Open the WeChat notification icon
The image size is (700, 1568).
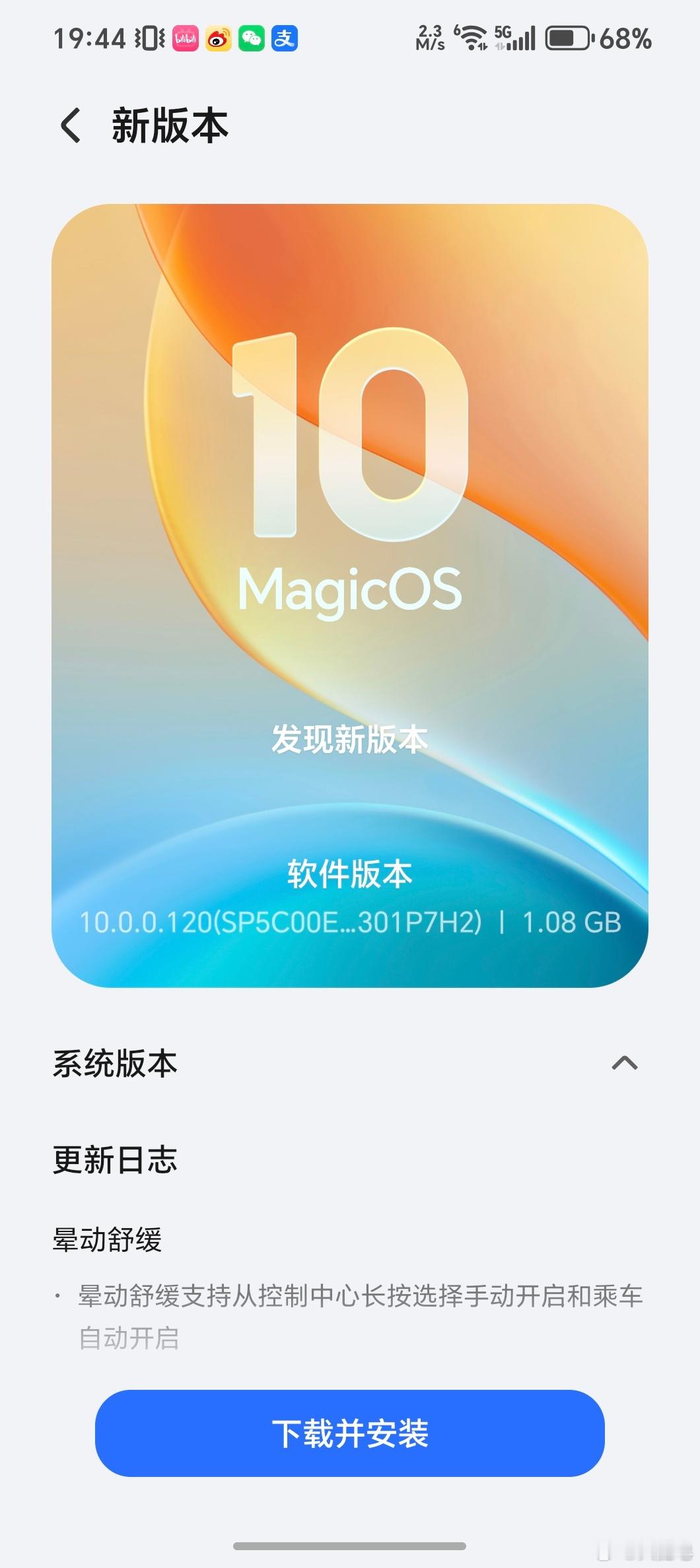252,38
